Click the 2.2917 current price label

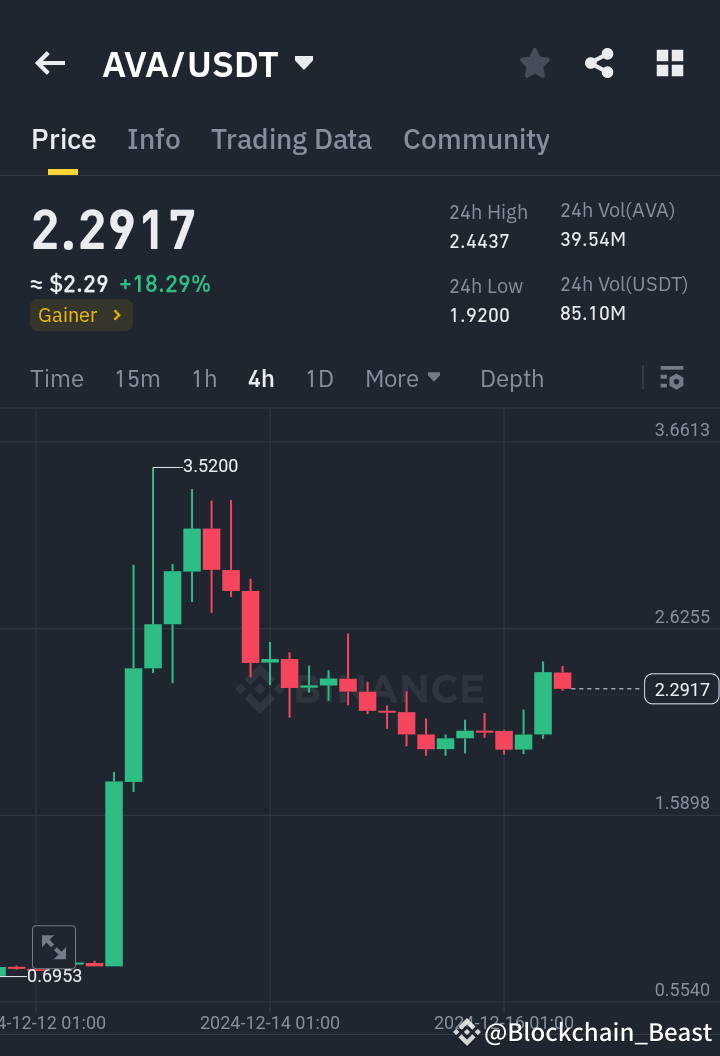point(681,689)
